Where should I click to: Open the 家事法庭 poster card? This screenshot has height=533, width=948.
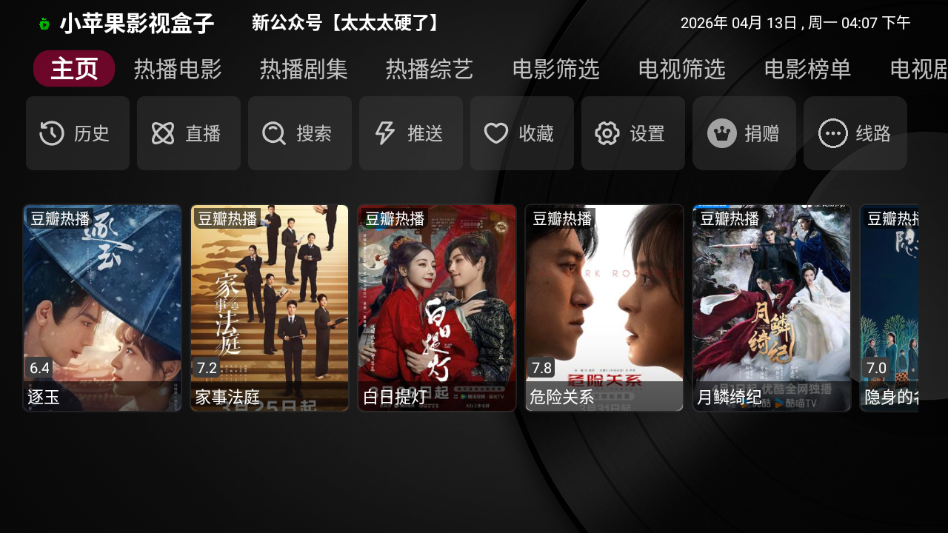click(x=269, y=308)
